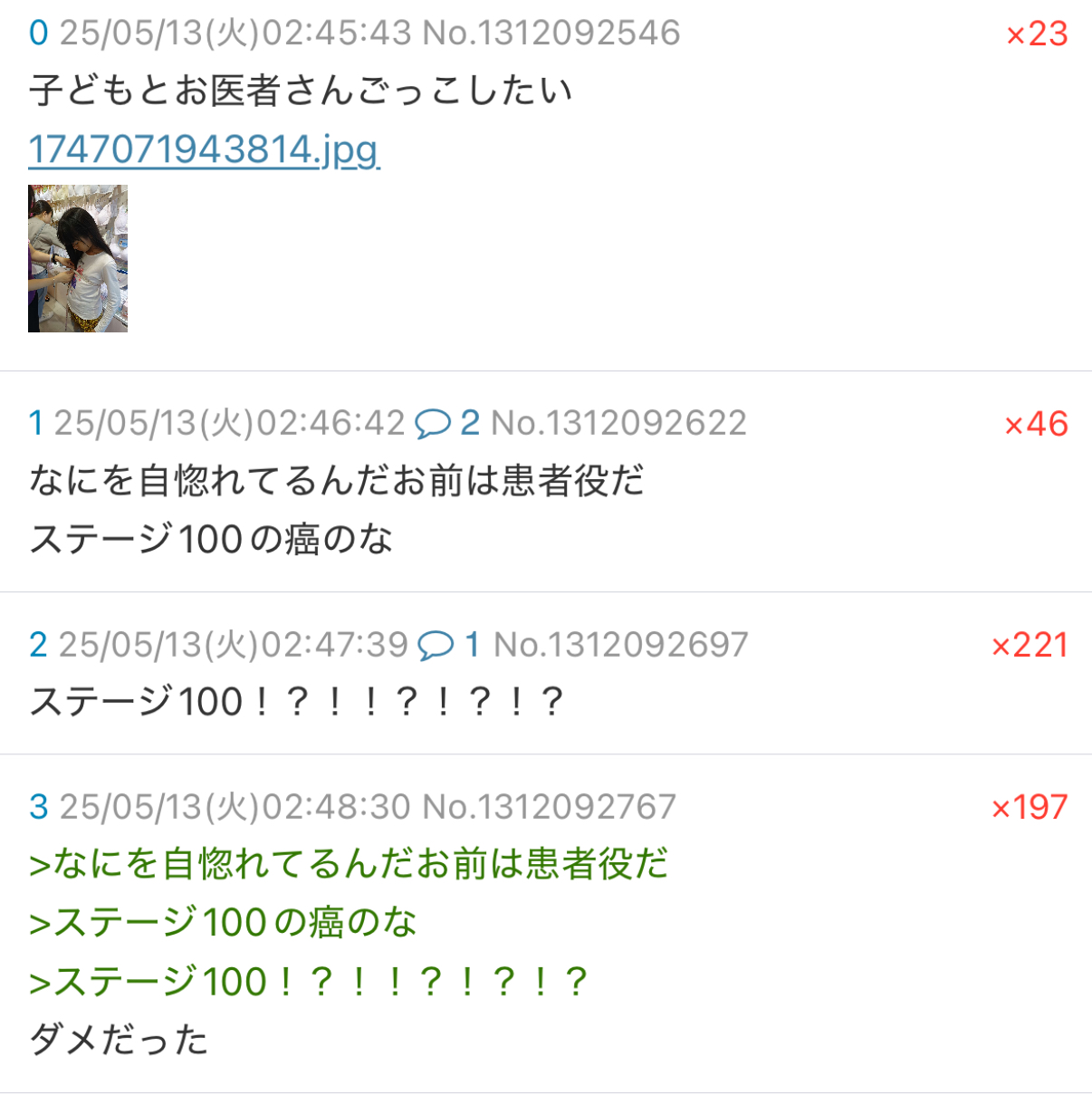Screen dimensions: 1092x1114
Task: Tap the ×221 agree count on post 2
Action: [1030, 646]
